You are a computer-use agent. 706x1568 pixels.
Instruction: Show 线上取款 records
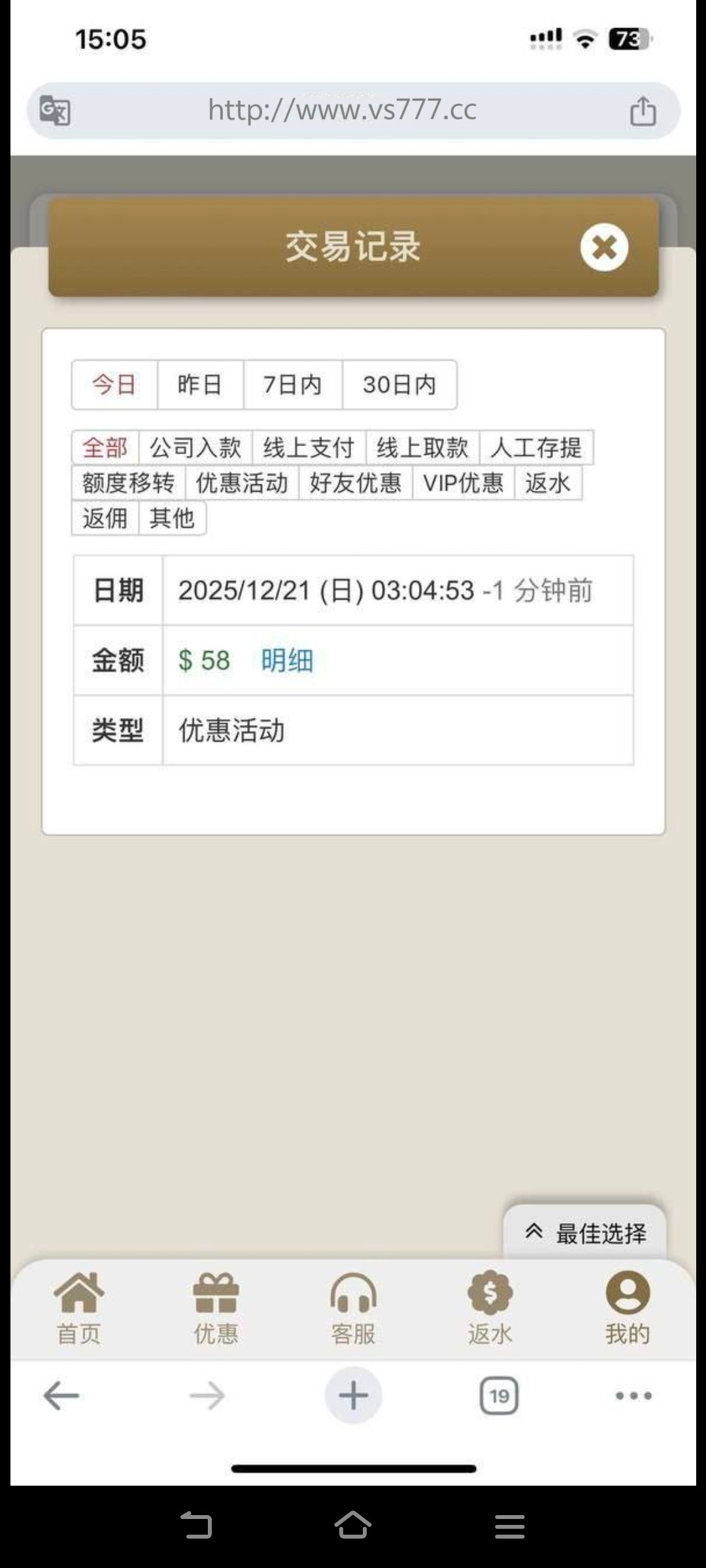(422, 448)
